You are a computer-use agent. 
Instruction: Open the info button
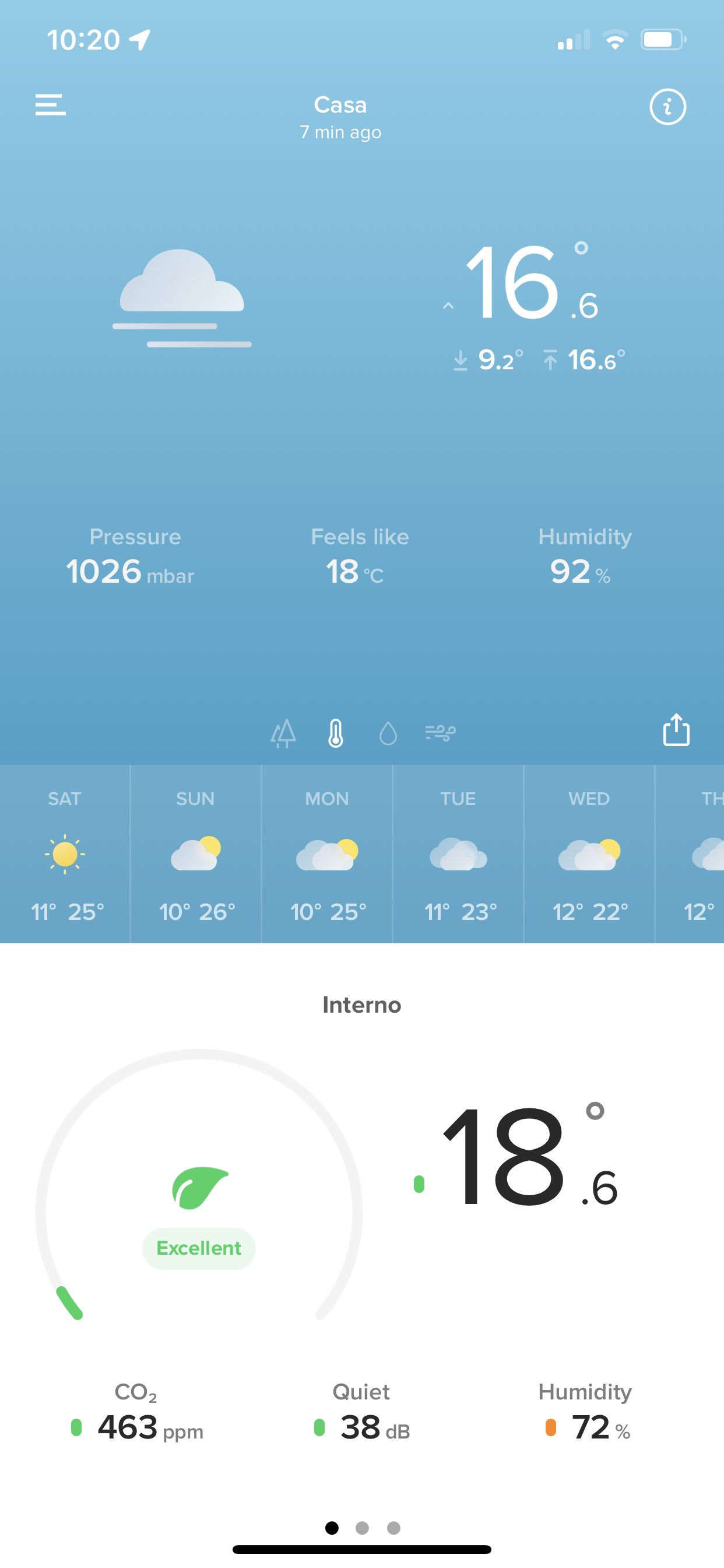pyautogui.click(x=667, y=107)
